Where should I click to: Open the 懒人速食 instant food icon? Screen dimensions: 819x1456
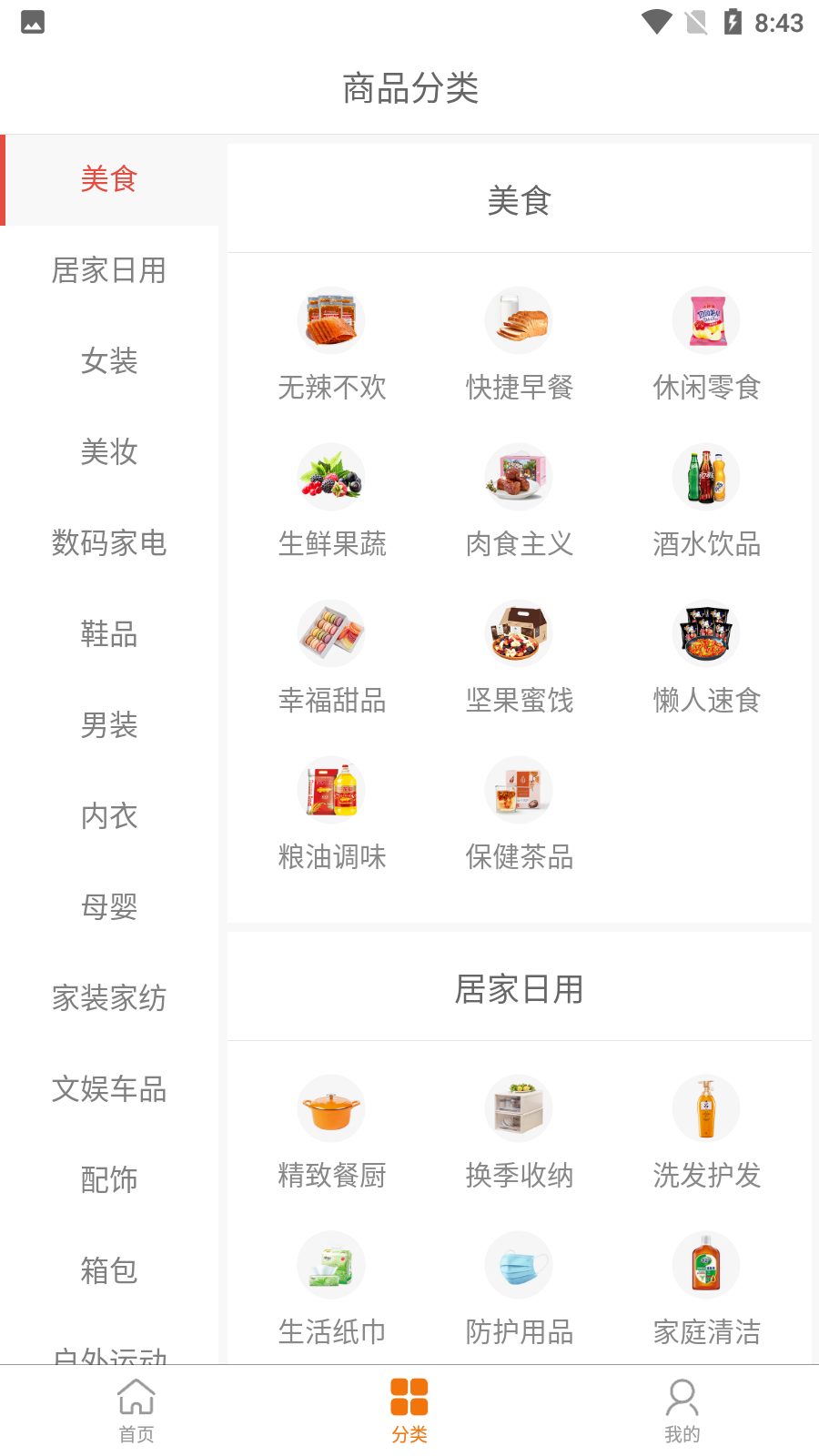tap(706, 632)
